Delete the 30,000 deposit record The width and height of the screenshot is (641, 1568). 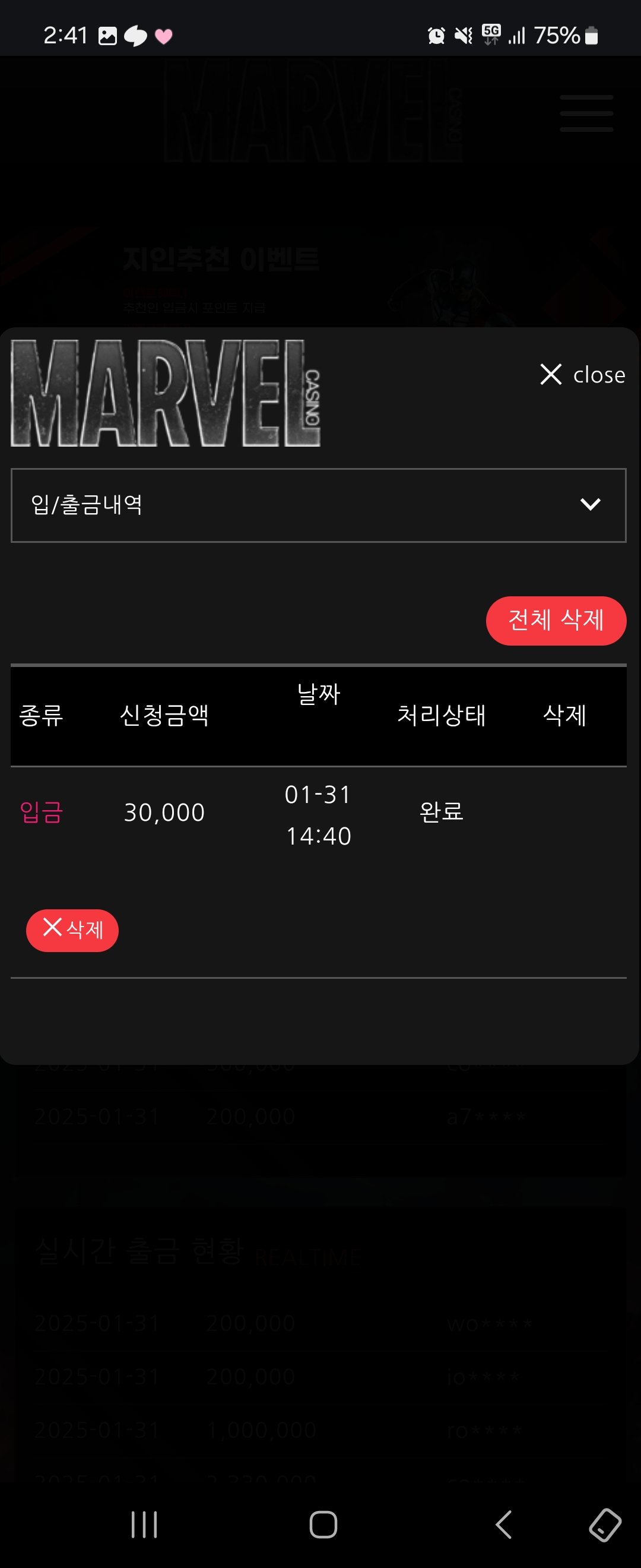[72, 930]
